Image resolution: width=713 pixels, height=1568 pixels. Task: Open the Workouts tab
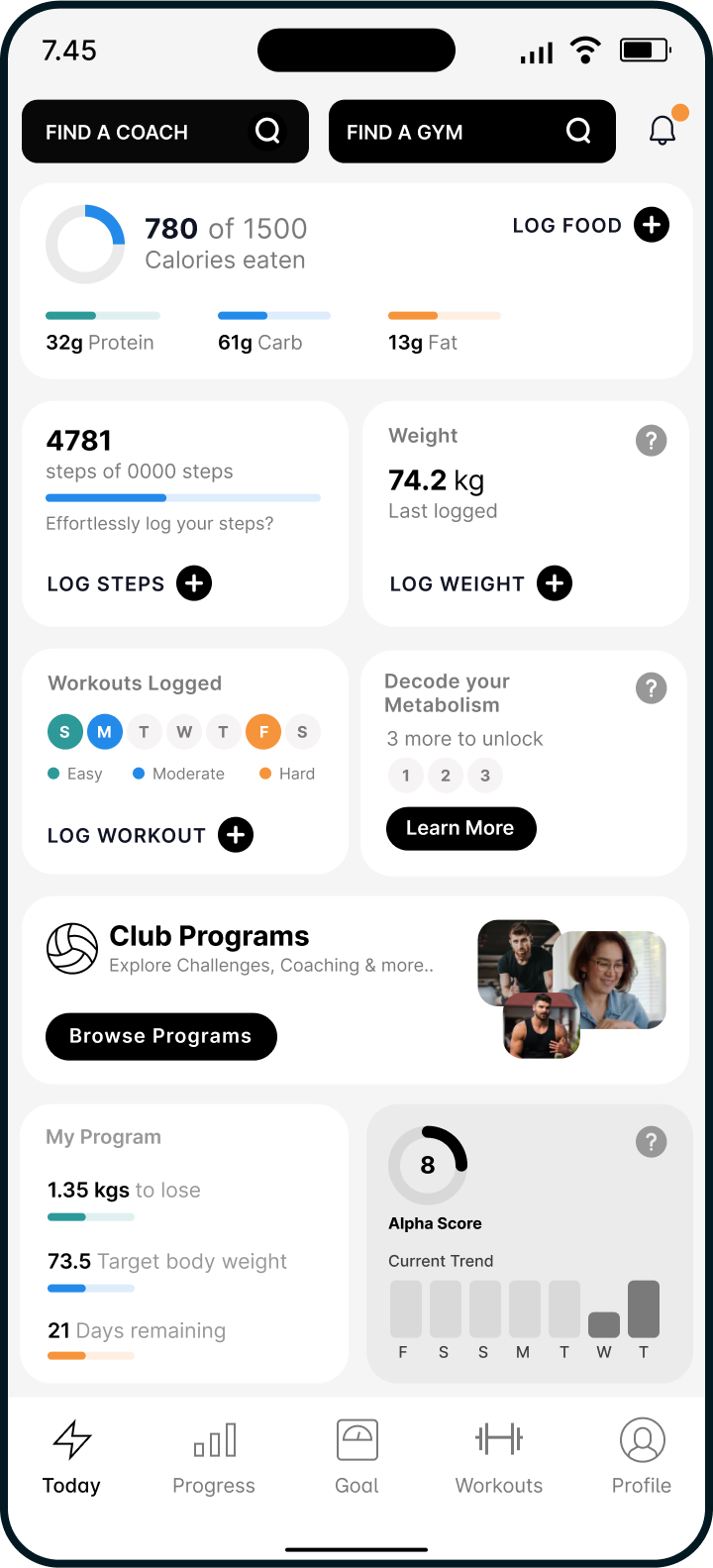[x=498, y=1456]
